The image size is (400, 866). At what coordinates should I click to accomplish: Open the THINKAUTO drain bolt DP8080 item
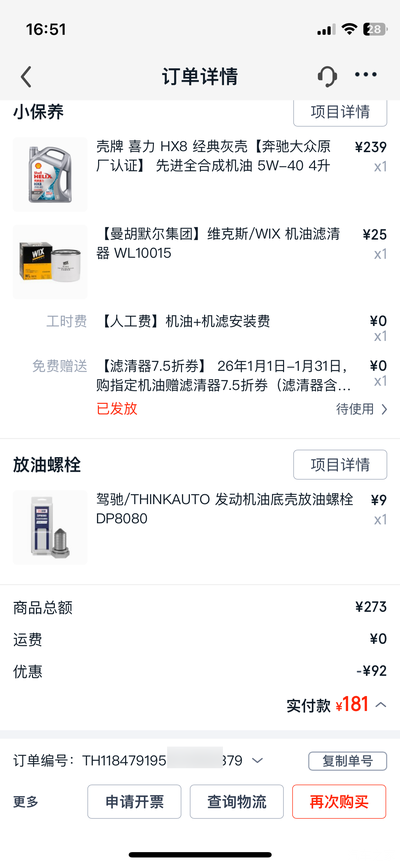click(199, 527)
